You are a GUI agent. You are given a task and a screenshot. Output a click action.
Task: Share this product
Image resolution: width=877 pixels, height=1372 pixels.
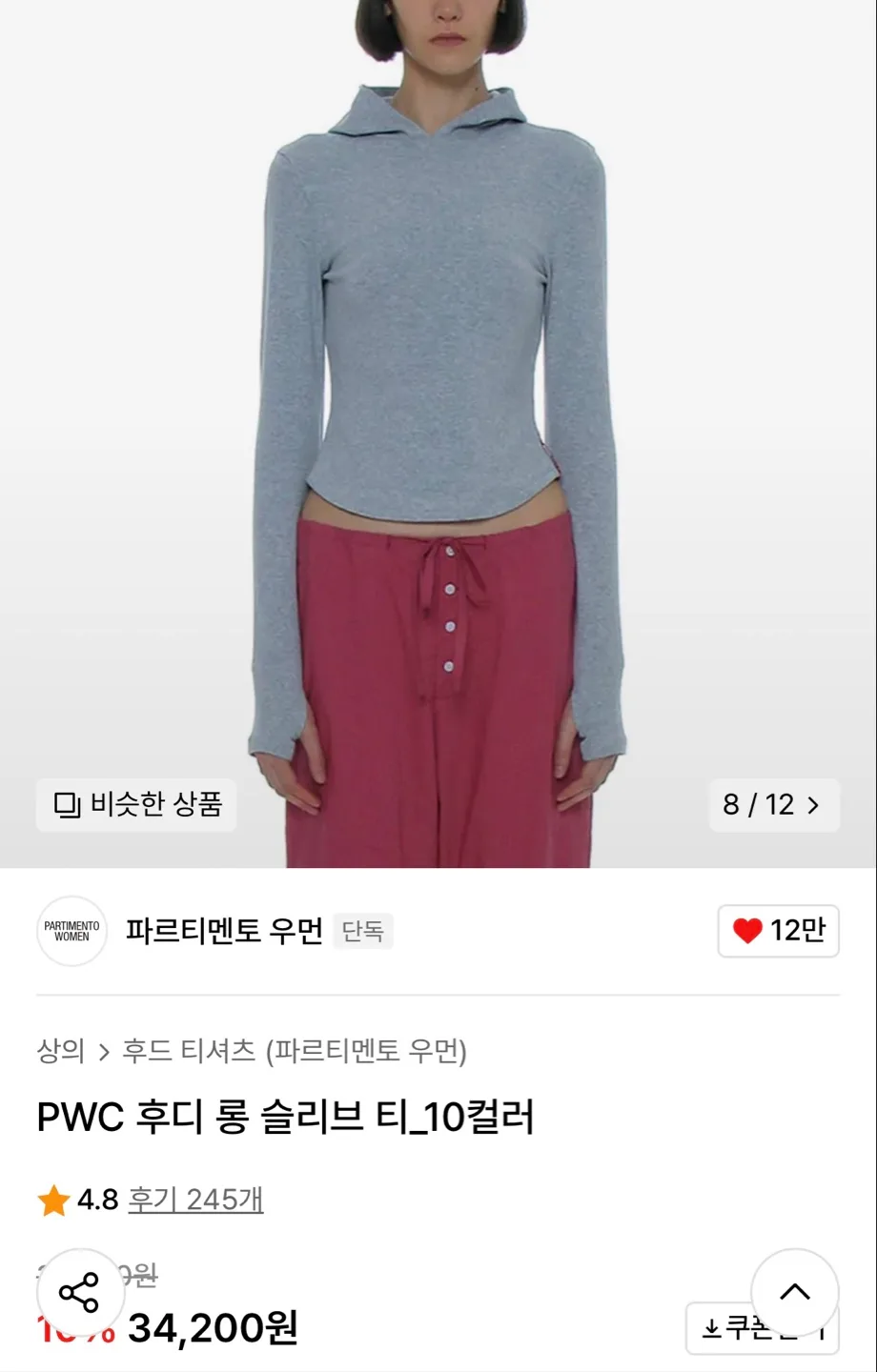click(x=80, y=1293)
